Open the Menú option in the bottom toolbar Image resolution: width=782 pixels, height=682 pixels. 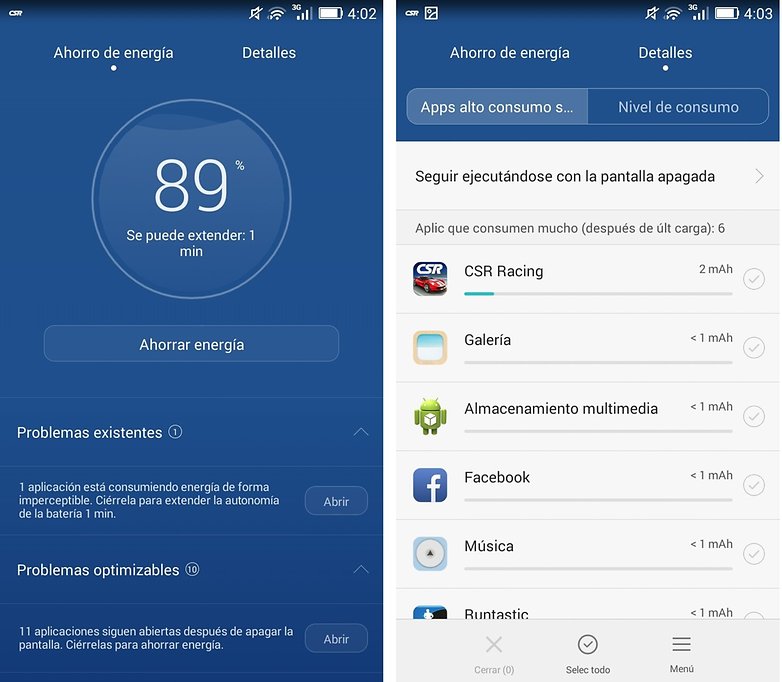[681, 654]
